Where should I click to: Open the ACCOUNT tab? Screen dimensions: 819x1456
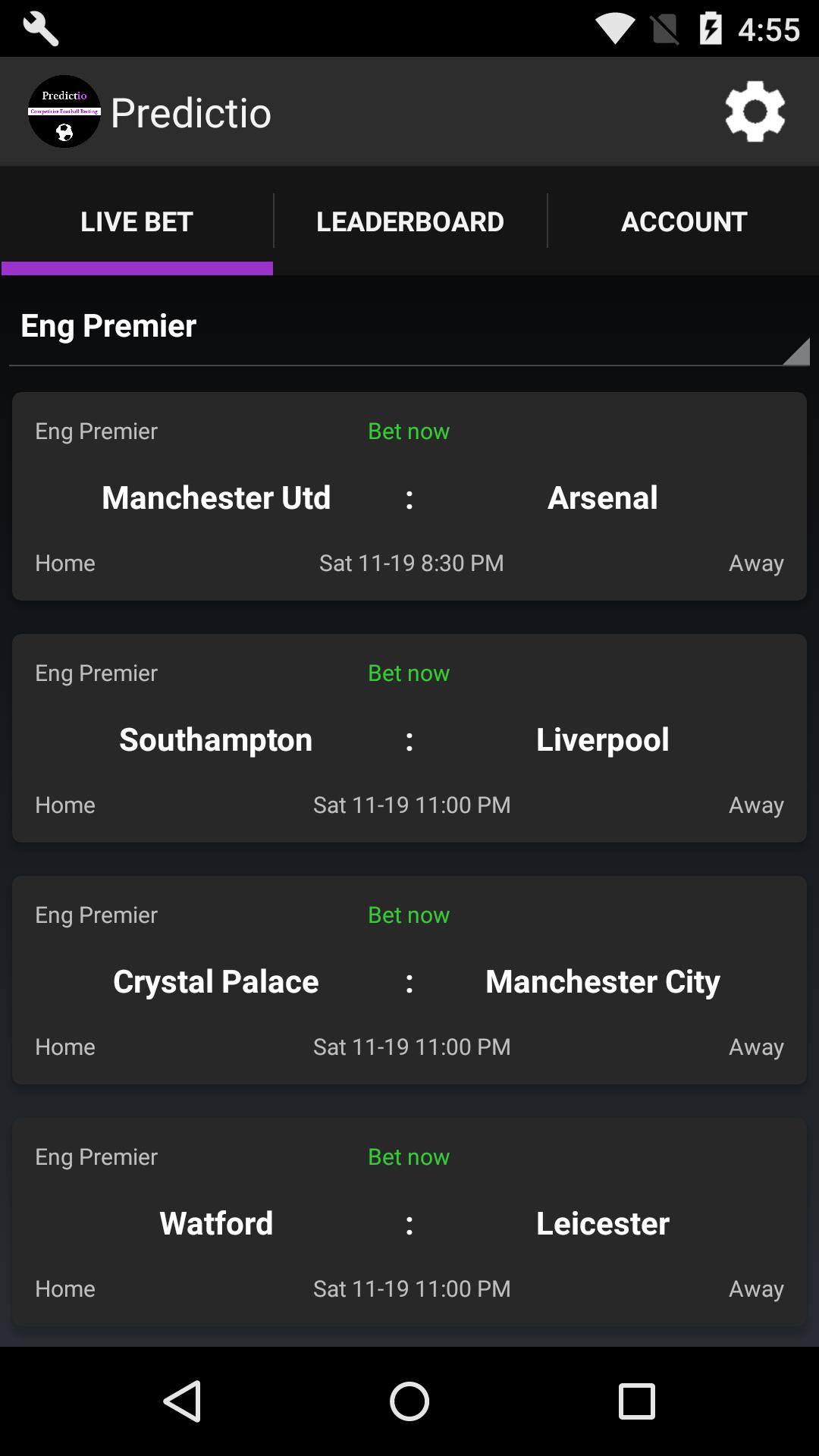click(683, 221)
